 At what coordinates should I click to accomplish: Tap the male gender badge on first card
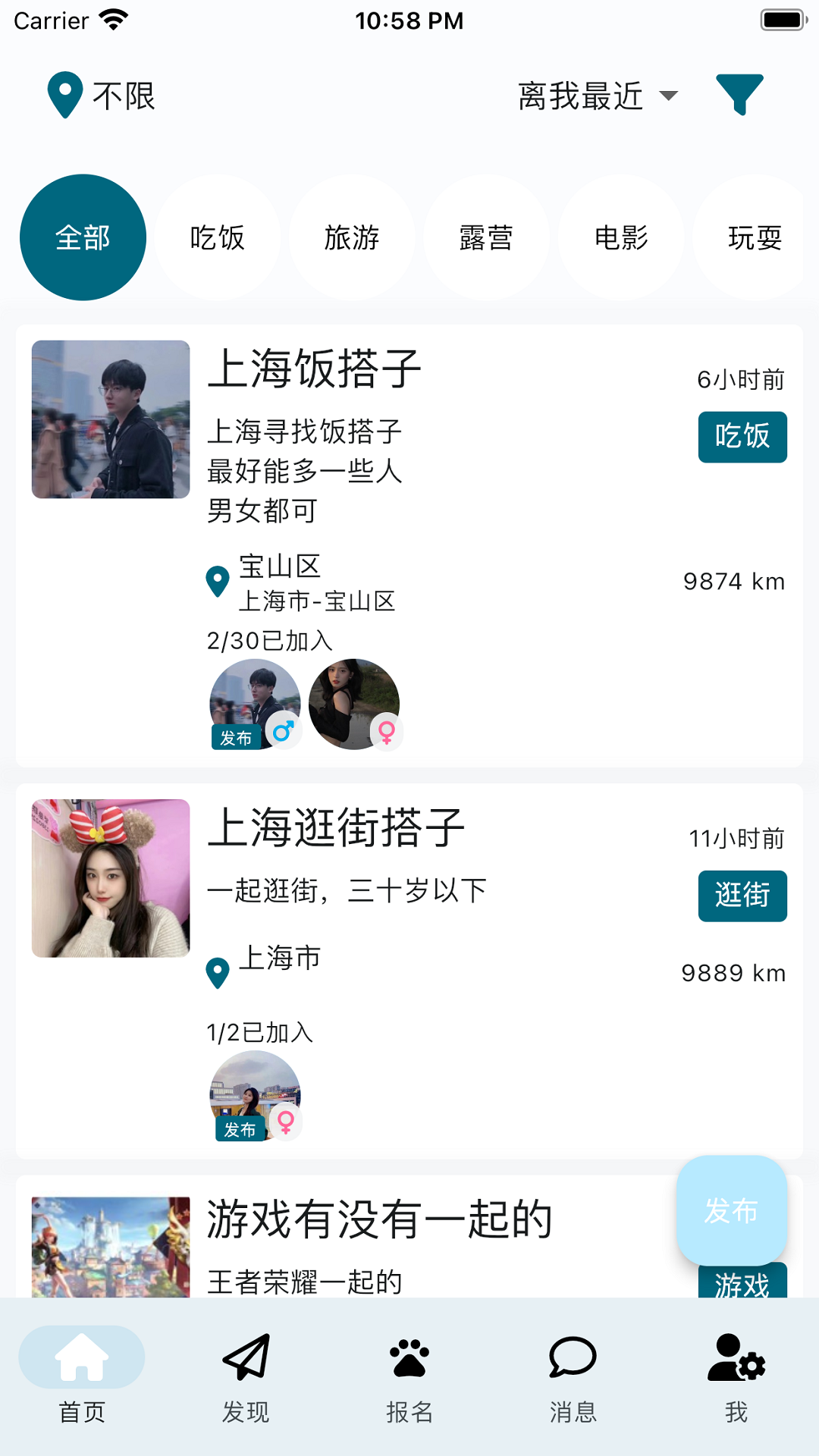(x=284, y=729)
